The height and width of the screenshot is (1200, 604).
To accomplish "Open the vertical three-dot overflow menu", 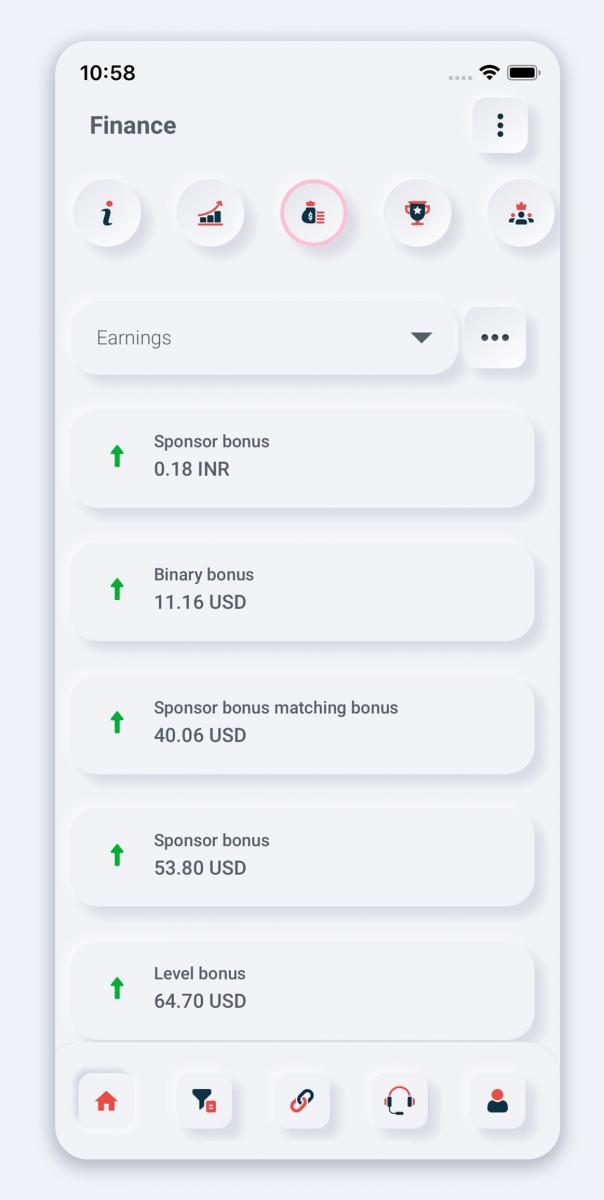I will [x=500, y=125].
